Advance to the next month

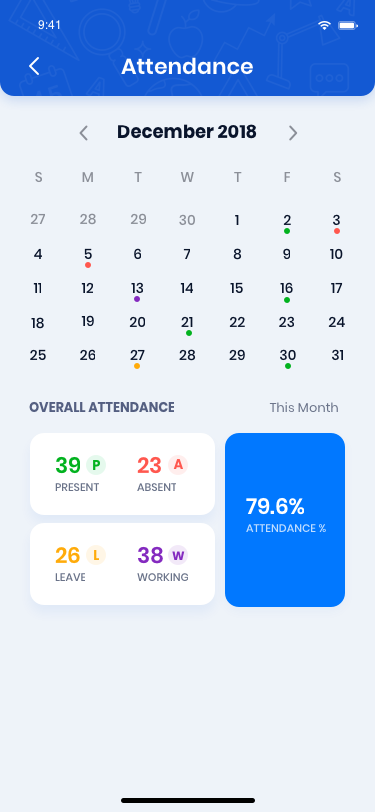point(293,133)
